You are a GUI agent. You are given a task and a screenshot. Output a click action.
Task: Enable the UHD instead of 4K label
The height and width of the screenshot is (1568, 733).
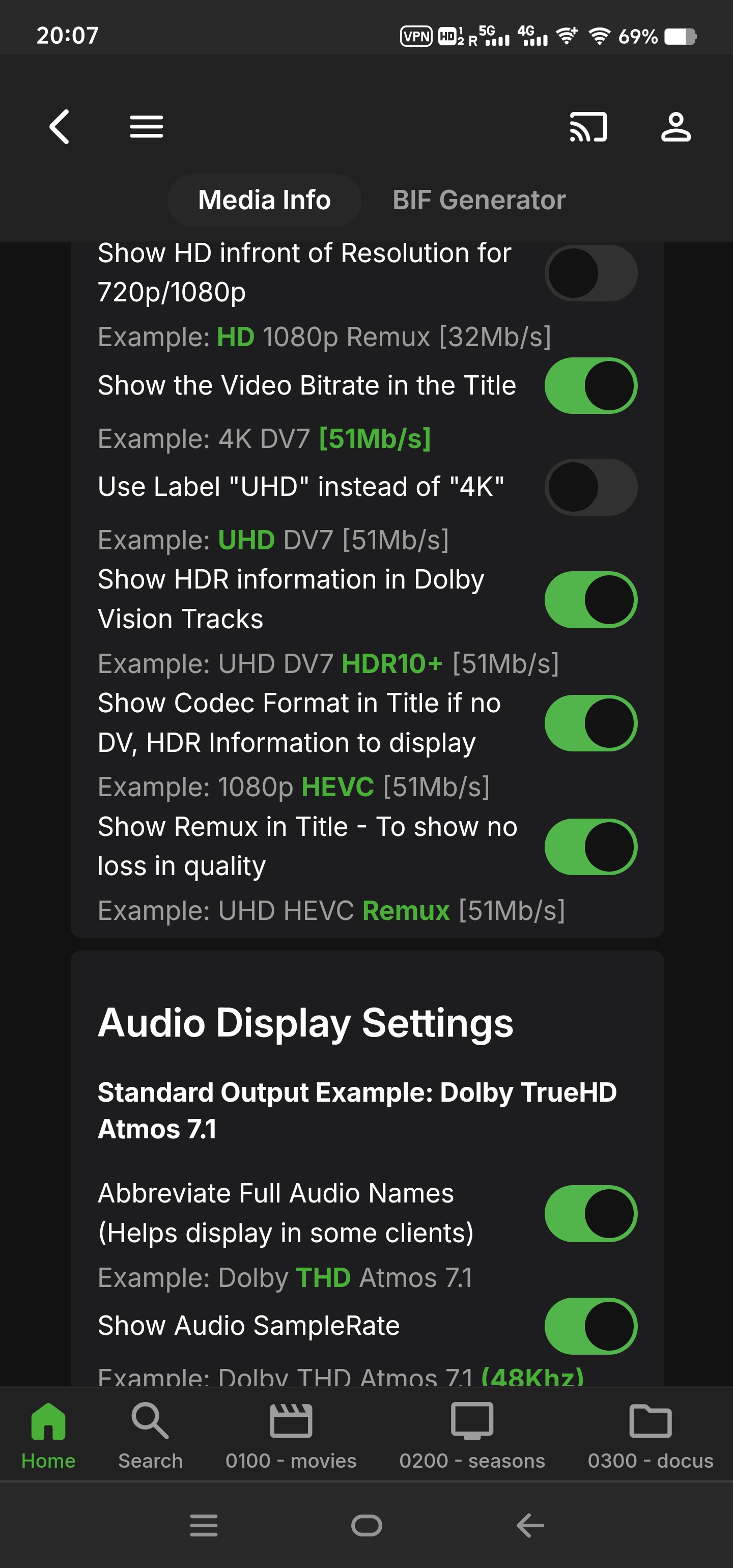click(x=590, y=487)
